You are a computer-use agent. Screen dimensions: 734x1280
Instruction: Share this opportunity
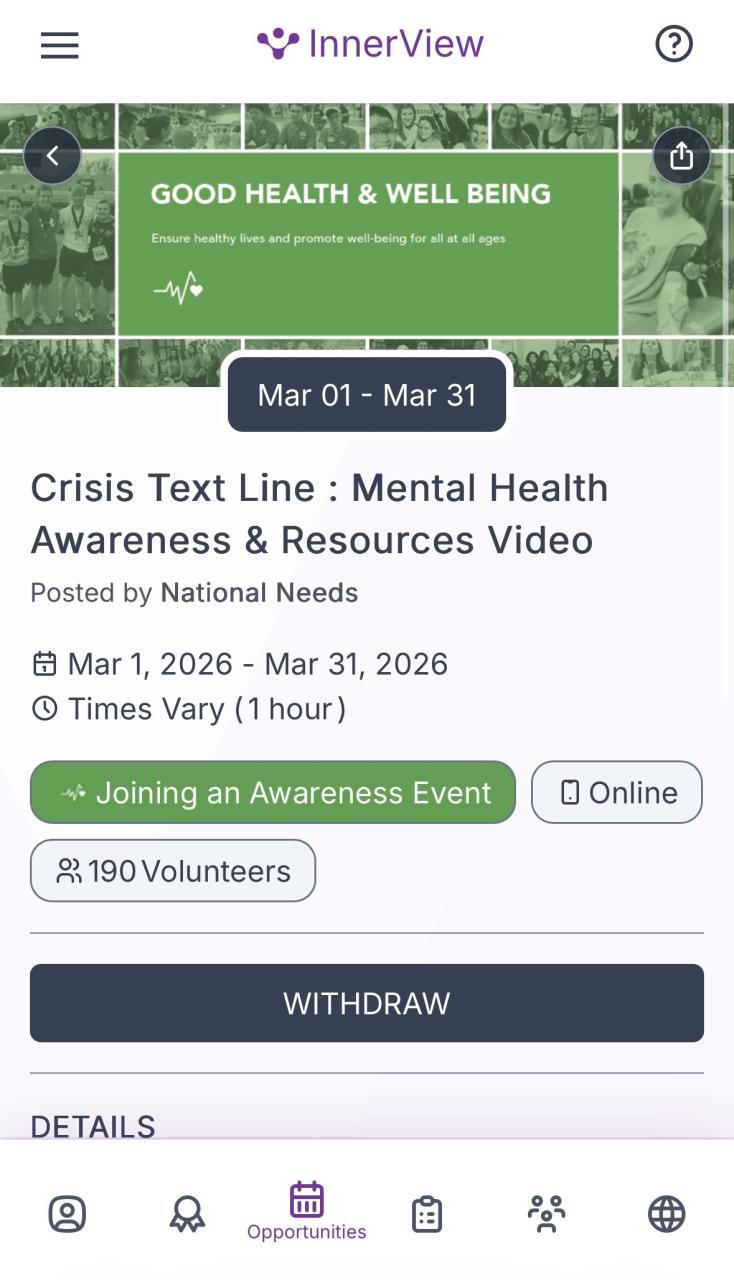pyautogui.click(x=681, y=156)
